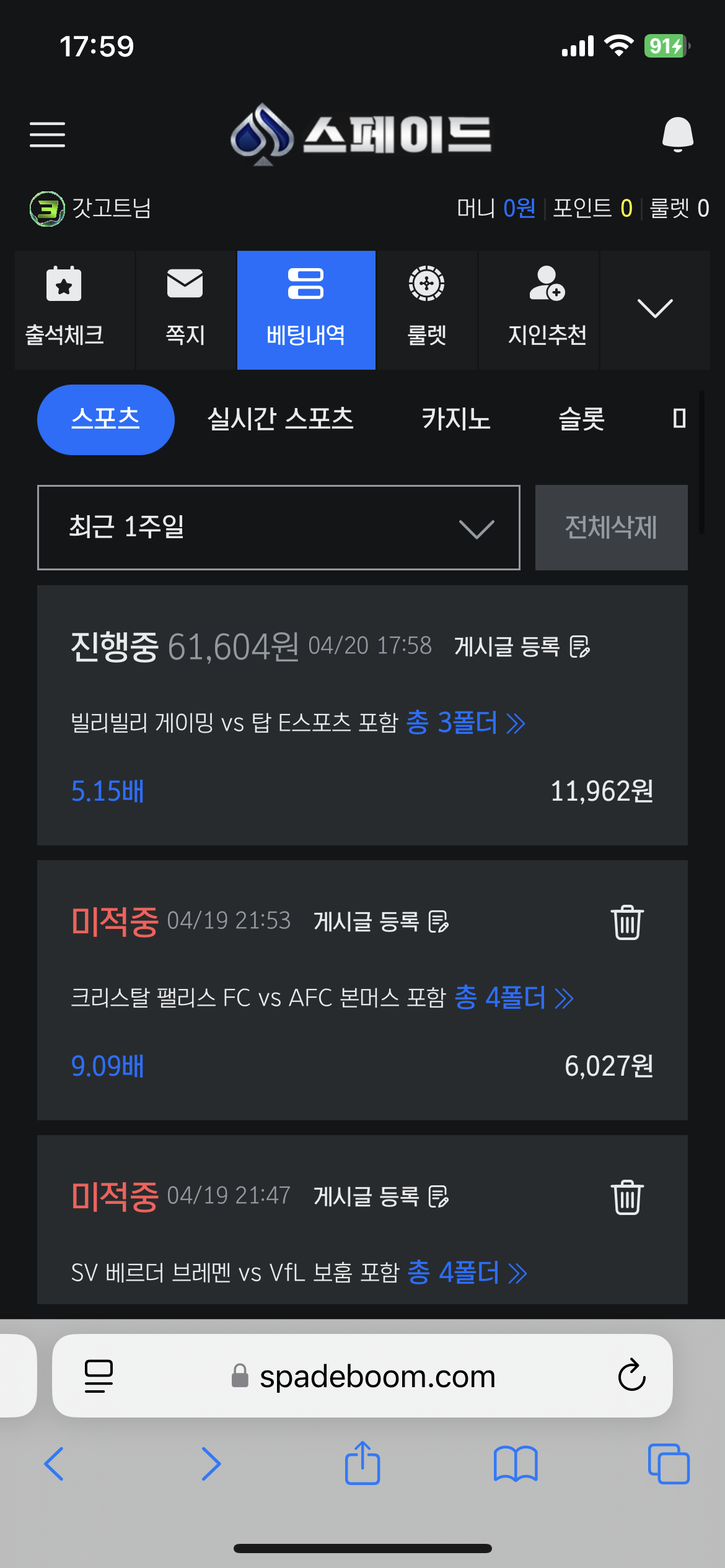
Task: Open 지인추천 referral menu
Action: click(x=547, y=310)
